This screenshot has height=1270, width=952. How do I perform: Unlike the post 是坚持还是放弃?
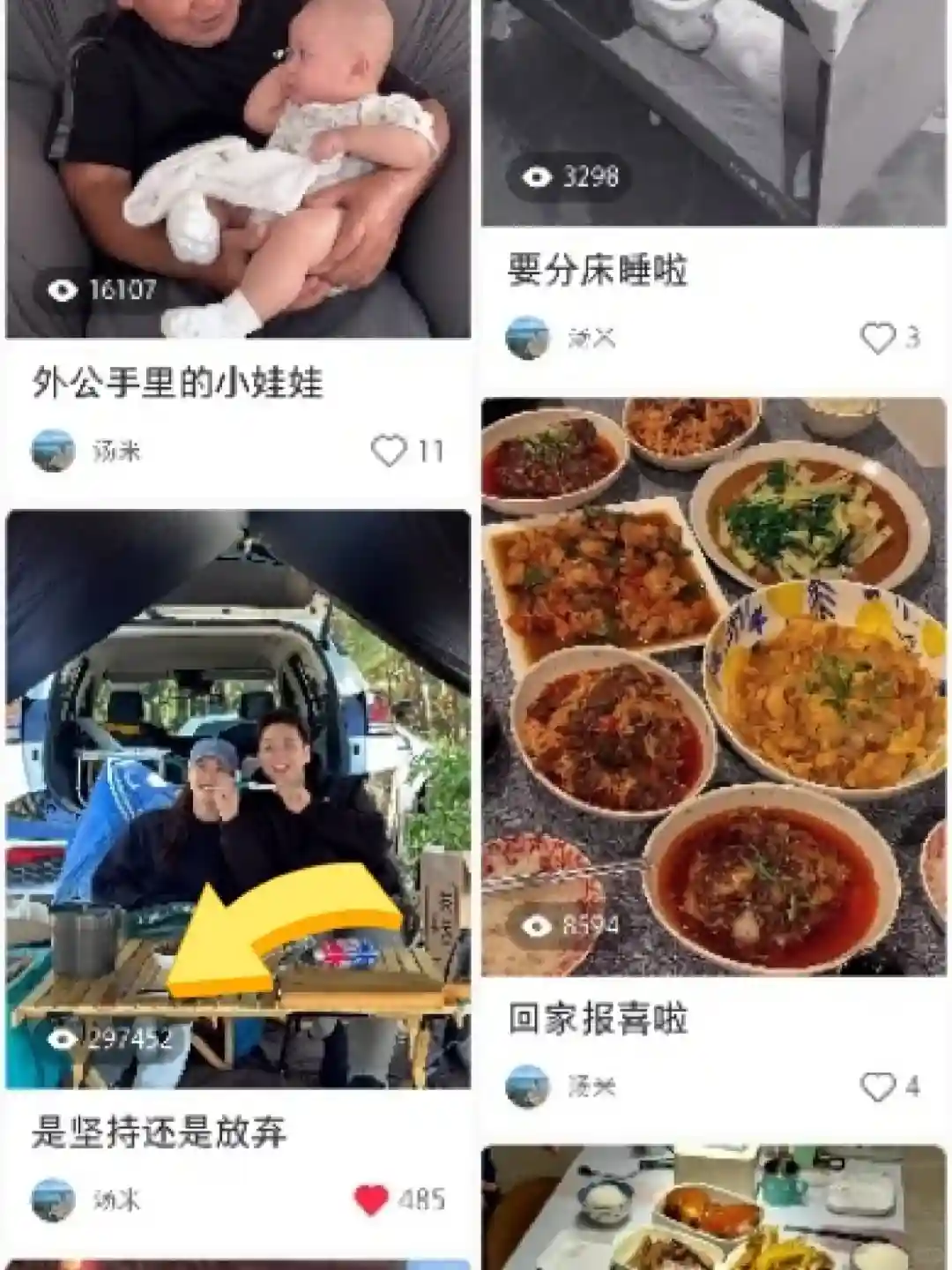pyautogui.click(x=371, y=1199)
